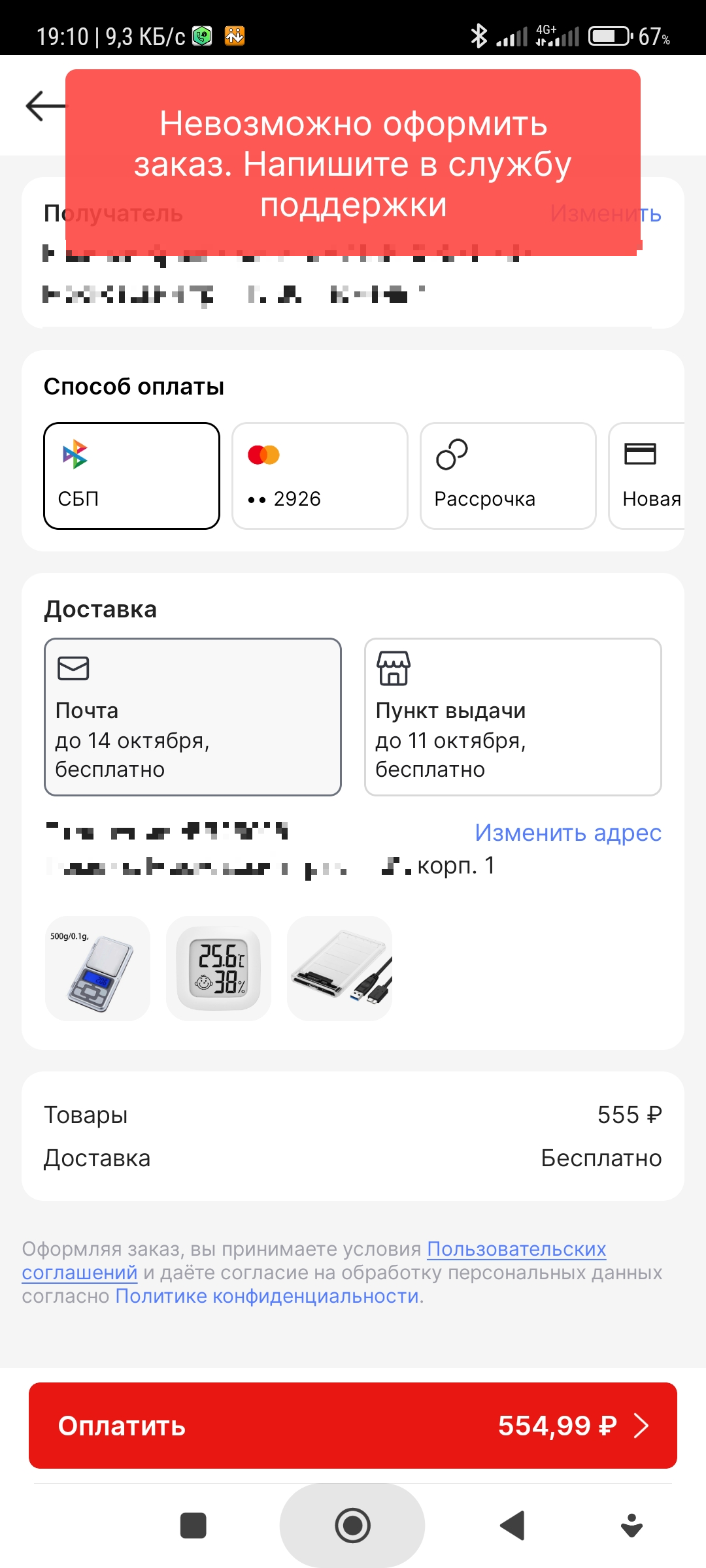Read the Политике конфиденциальности link
The image size is (706, 1568).
[268, 1296]
